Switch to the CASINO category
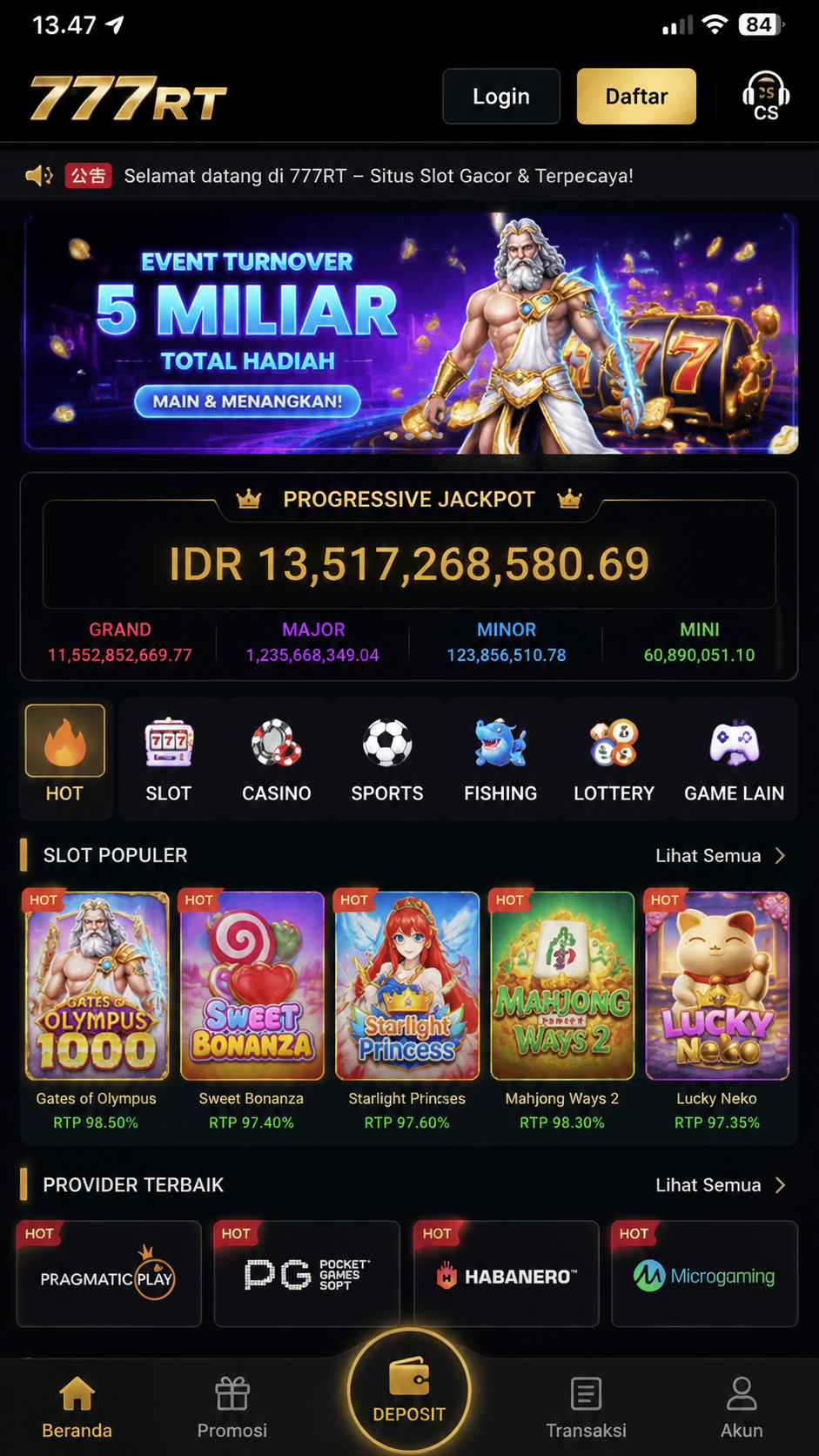The width and height of the screenshot is (819, 1456). [277, 759]
